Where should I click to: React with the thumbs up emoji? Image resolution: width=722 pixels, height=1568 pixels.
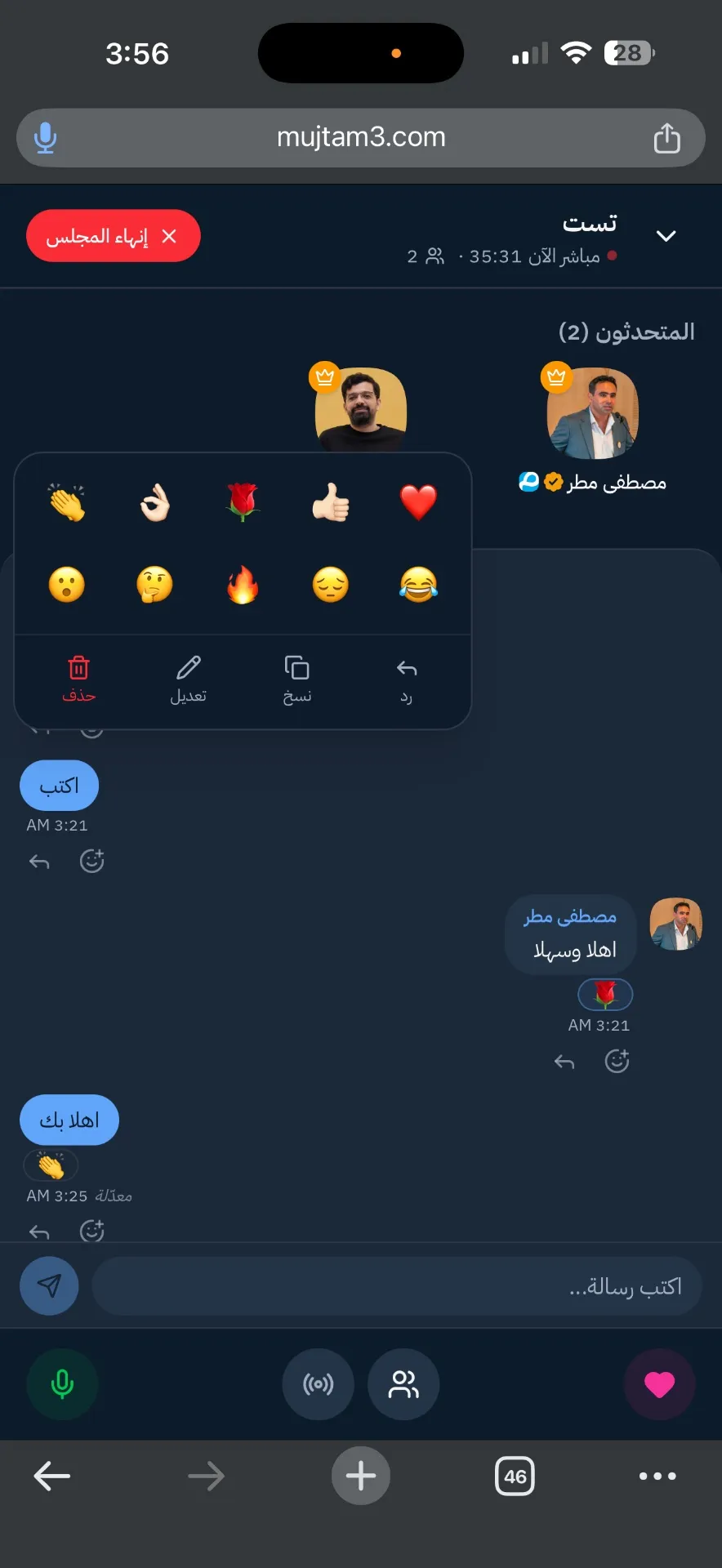coord(331,502)
